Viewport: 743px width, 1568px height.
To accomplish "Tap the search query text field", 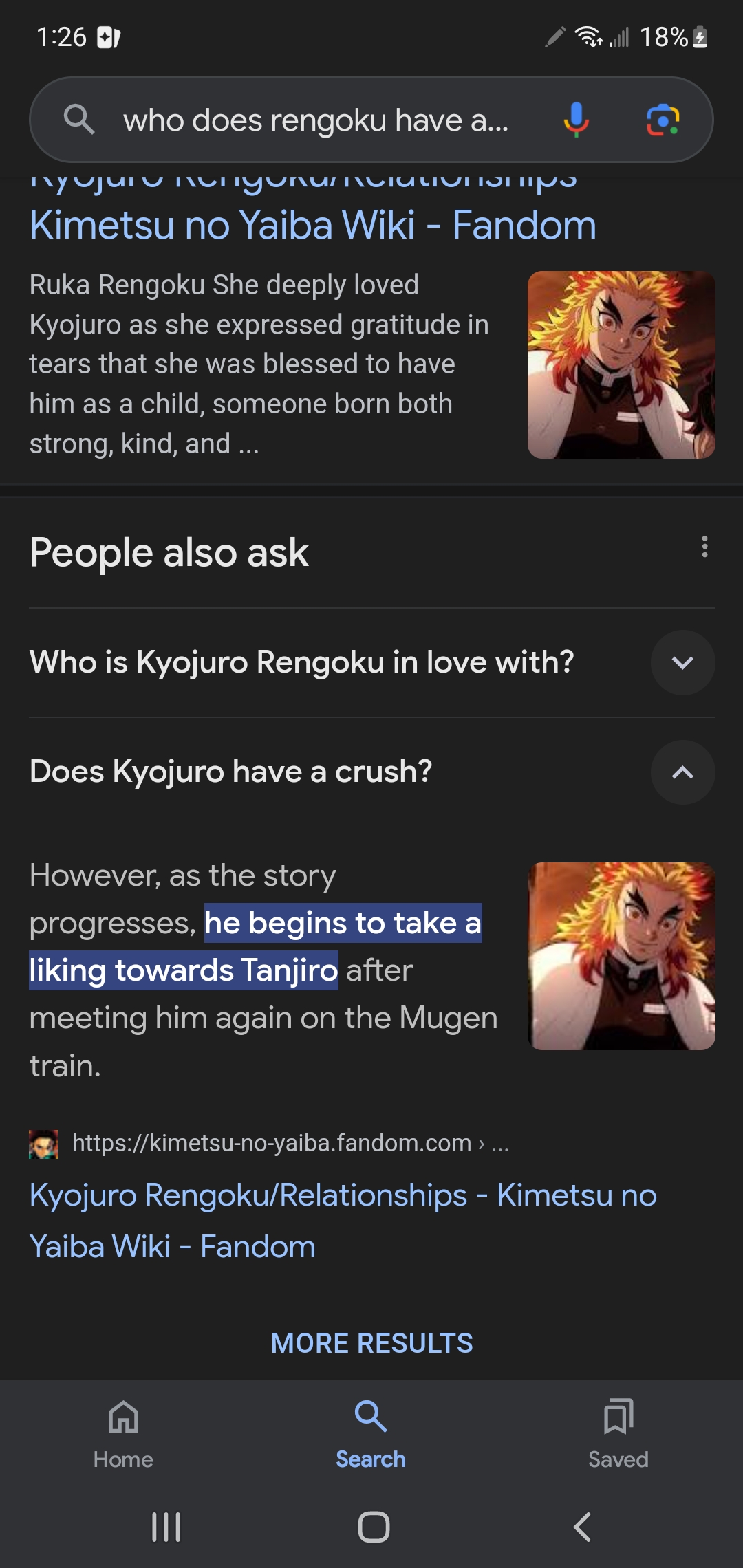I will point(316,120).
